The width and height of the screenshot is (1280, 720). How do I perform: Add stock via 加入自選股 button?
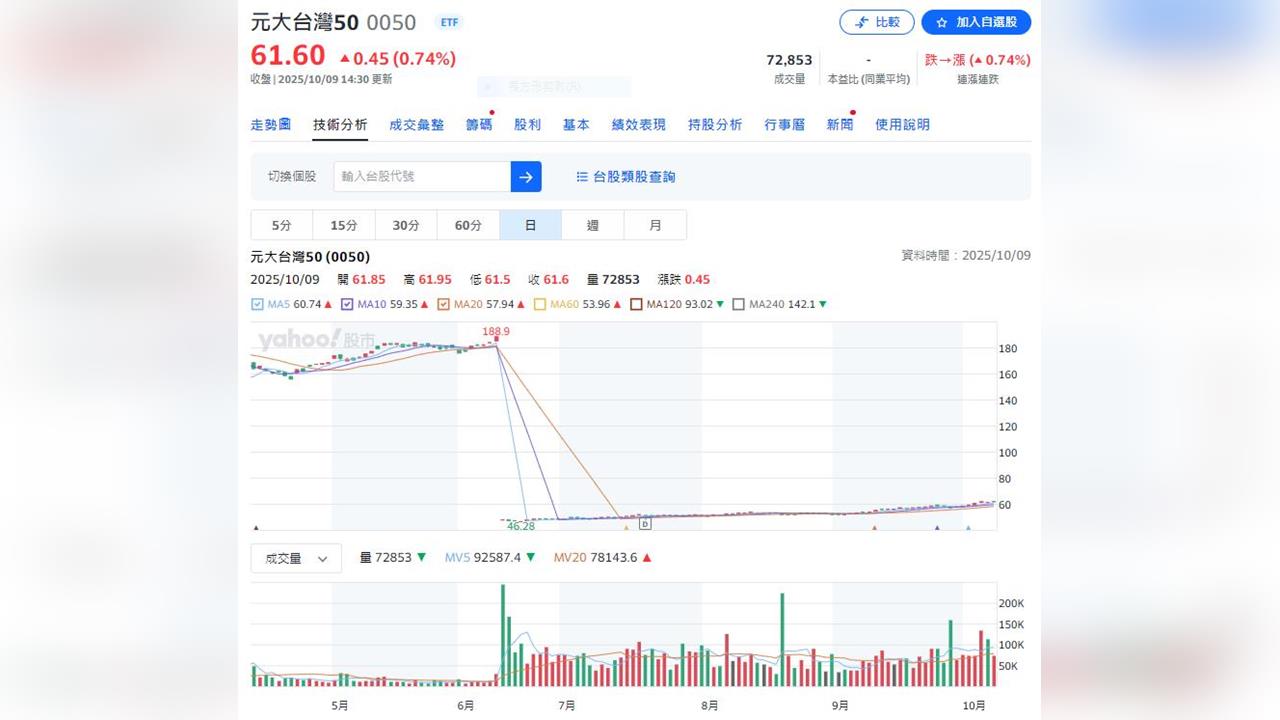[x=975, y=22]
